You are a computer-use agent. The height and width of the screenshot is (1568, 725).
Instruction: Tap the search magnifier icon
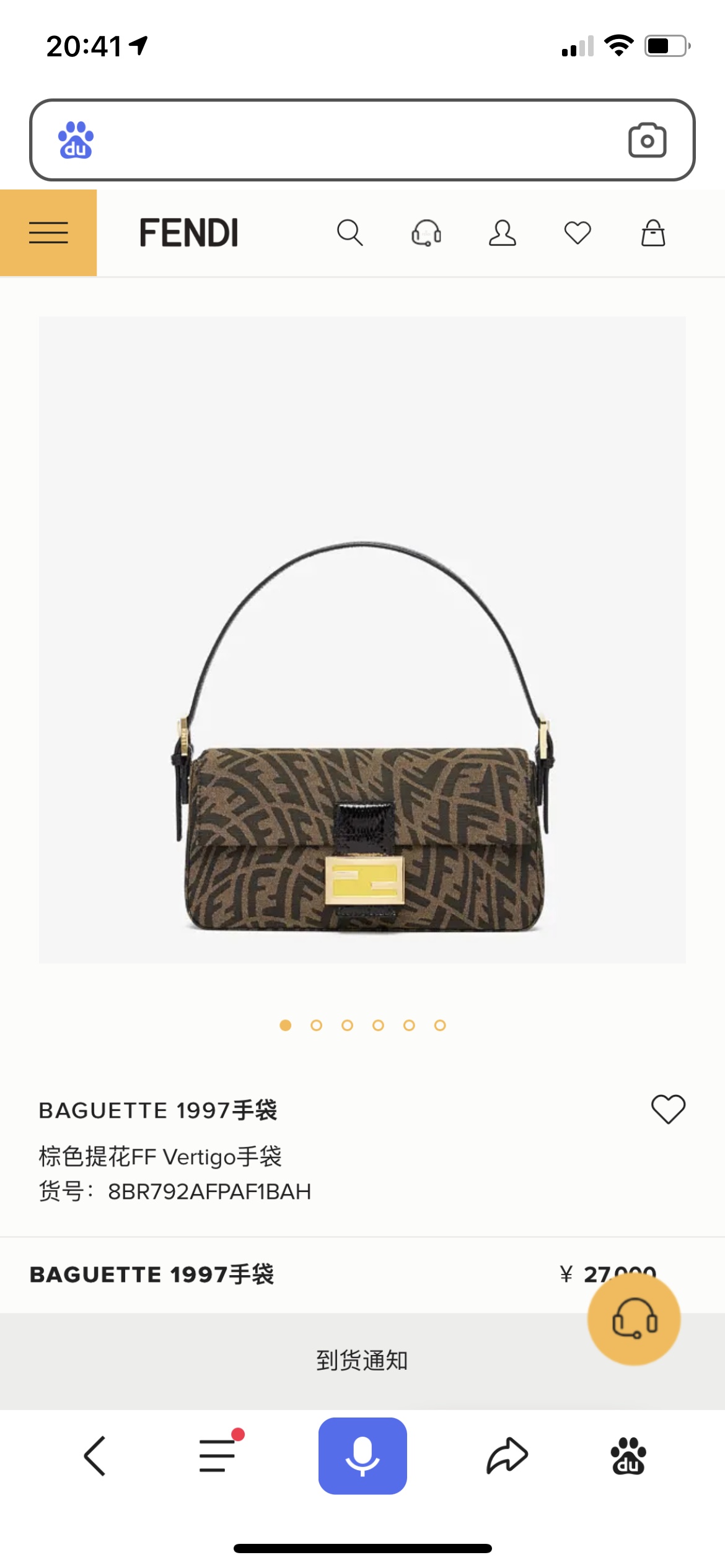click(x=349, y=233)
